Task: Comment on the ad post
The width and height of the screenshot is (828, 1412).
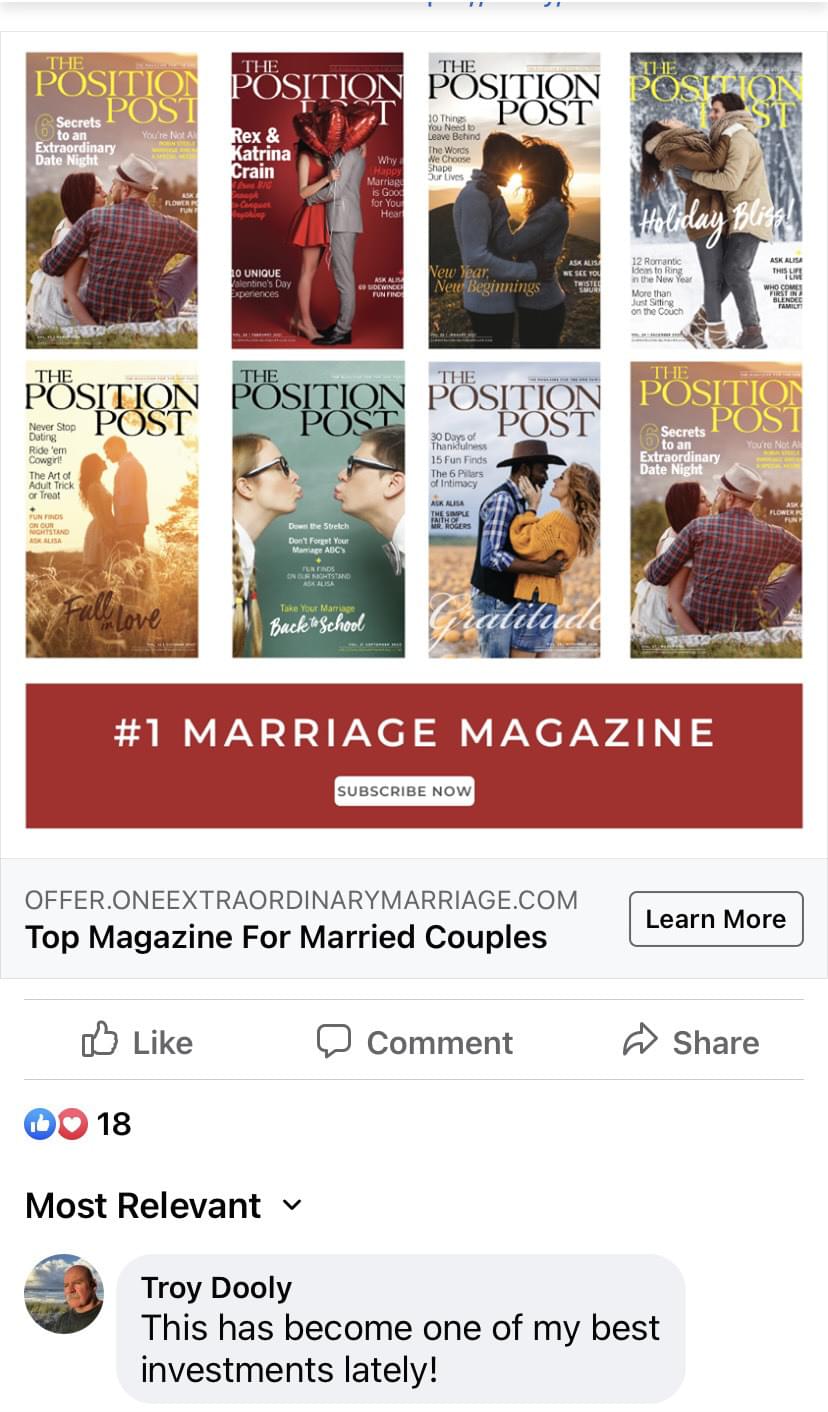Action: tap(414, 1042)
